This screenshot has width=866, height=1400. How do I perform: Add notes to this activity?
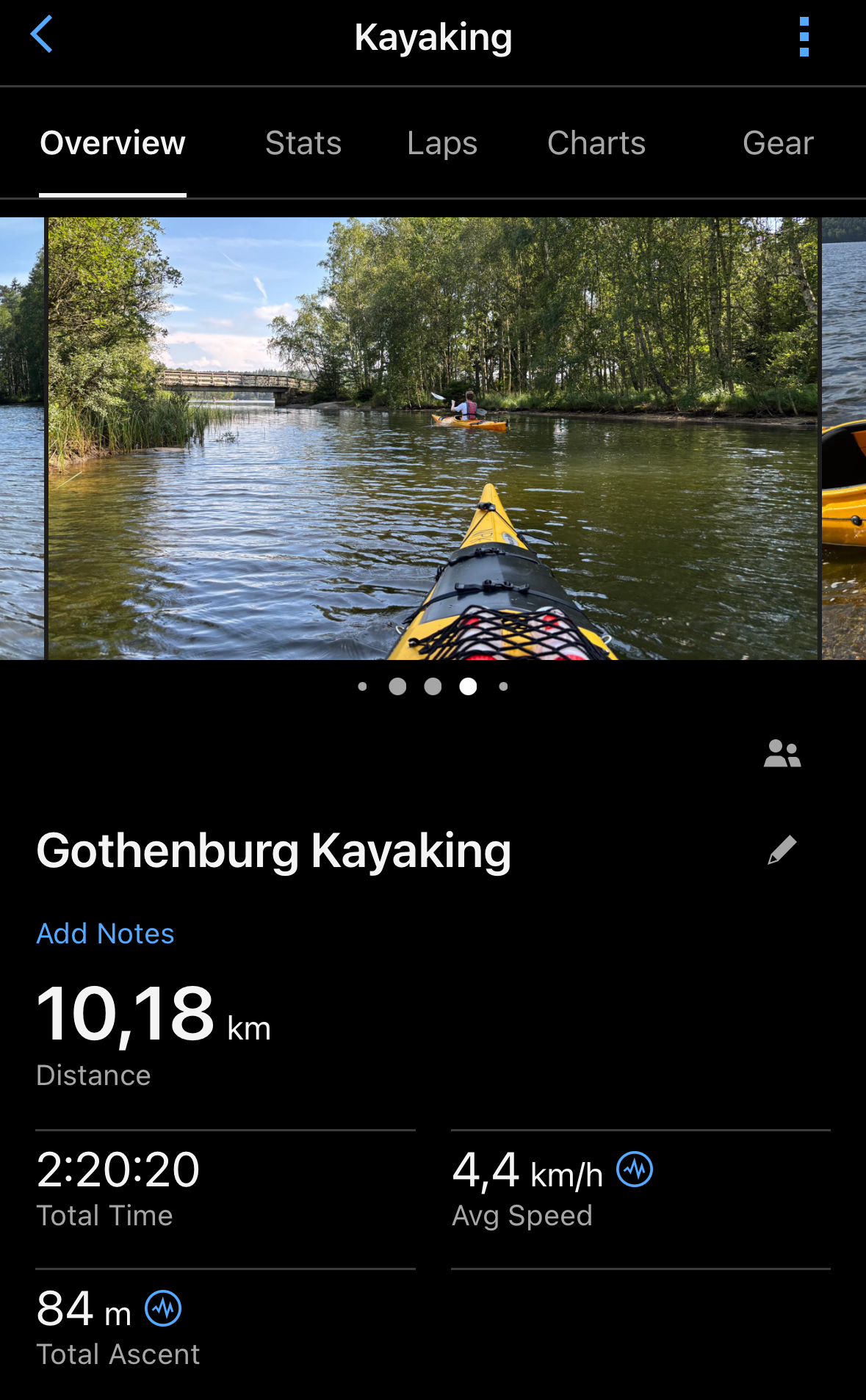pos(106,934)
